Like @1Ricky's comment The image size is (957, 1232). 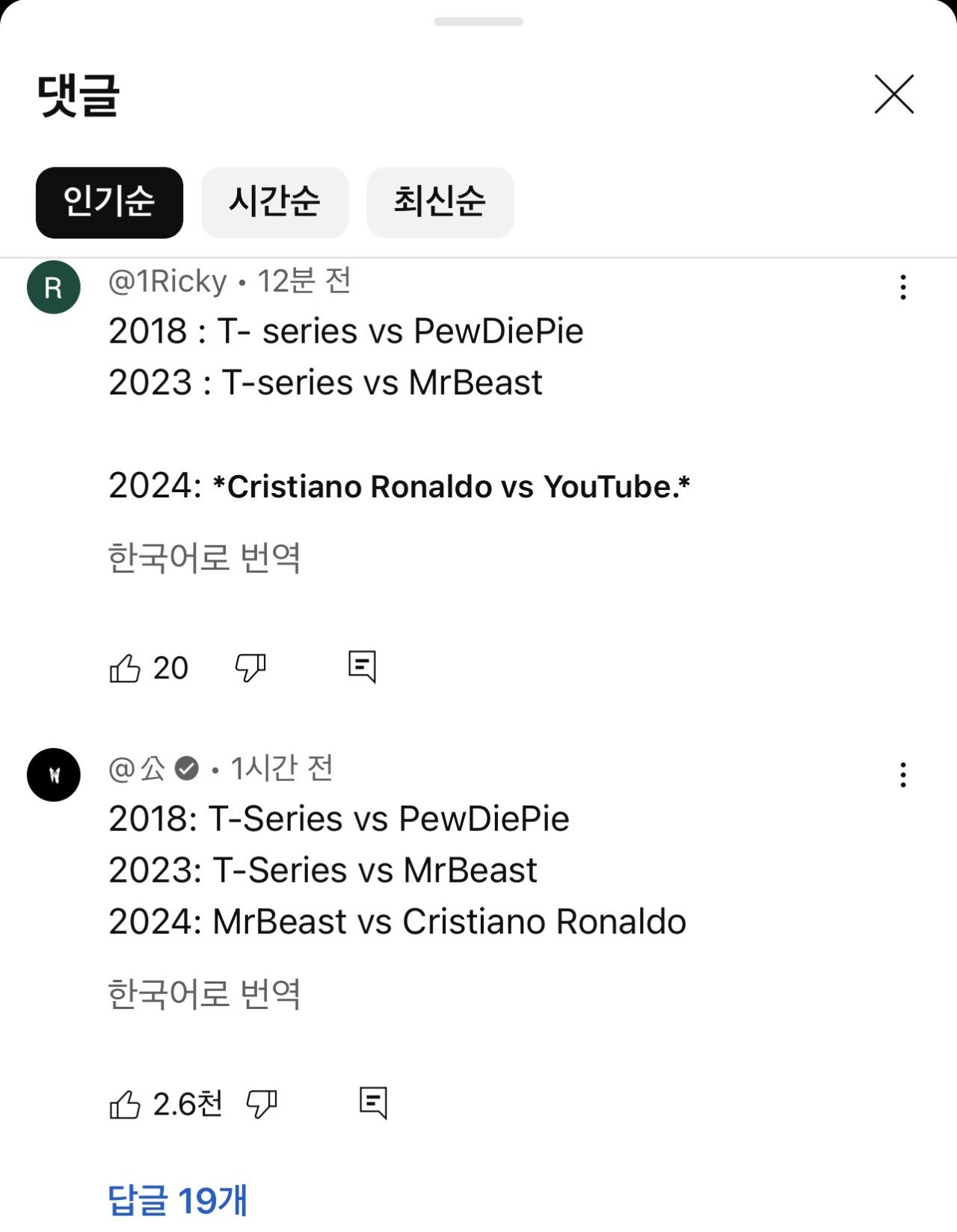(x=125, y=668)
